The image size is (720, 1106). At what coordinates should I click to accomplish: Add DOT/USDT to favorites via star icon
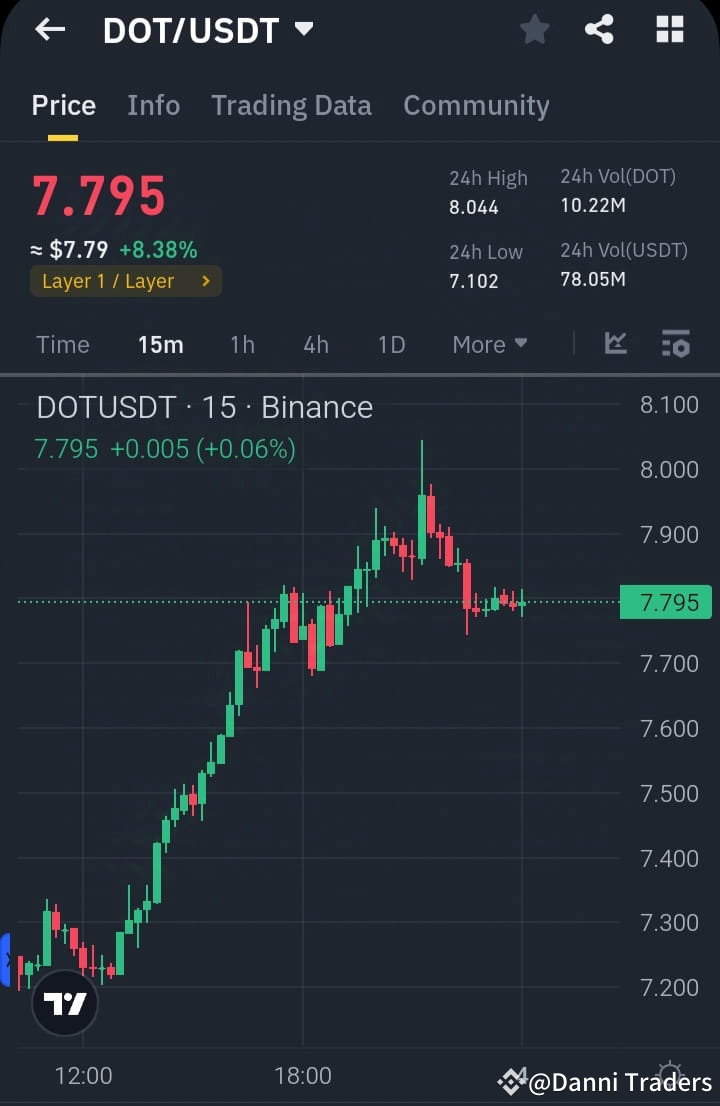tap(533, 29)
